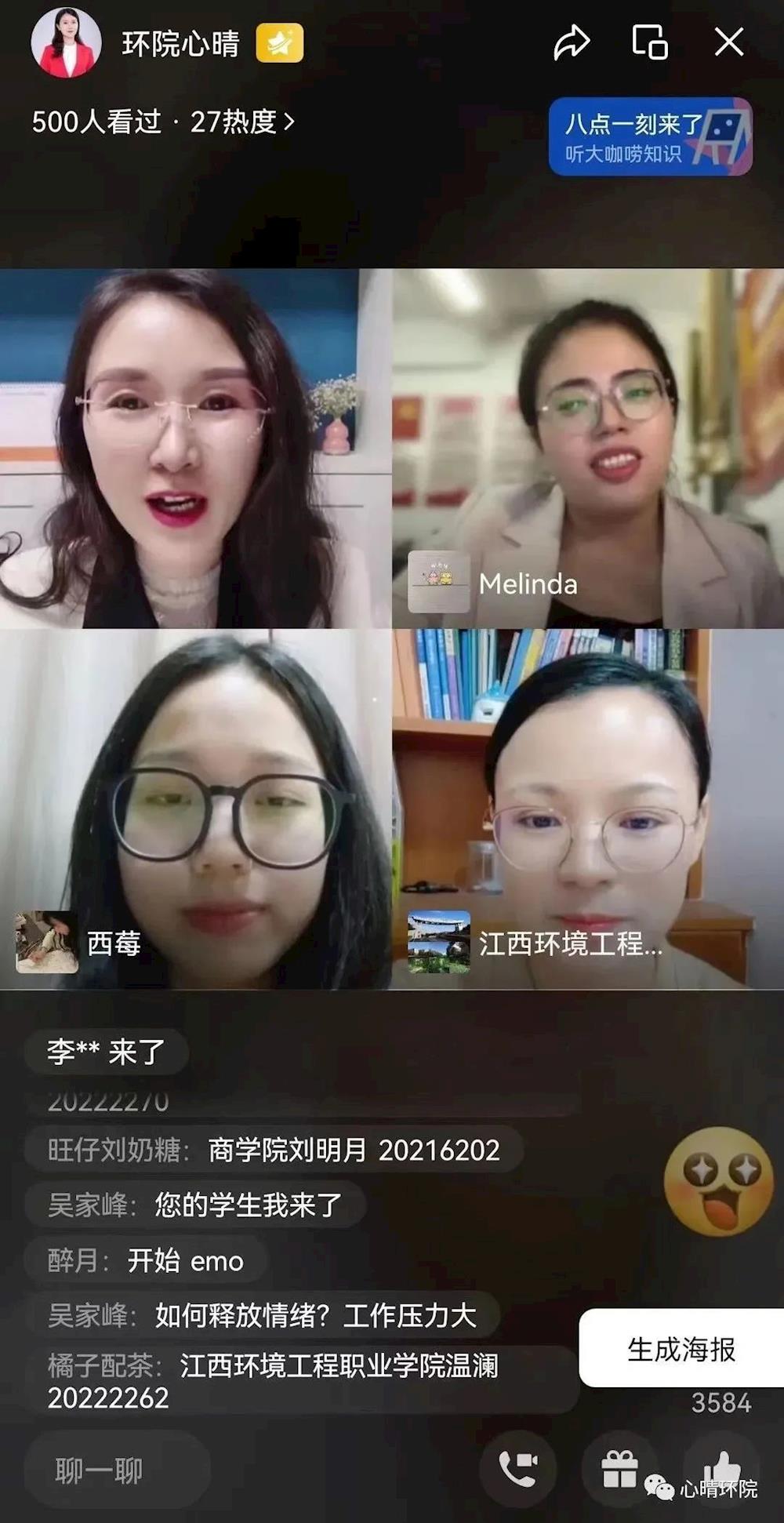Tap 生成海报 to create a poster
This screenshot has height=1523, width=784.
[681, 1349]
